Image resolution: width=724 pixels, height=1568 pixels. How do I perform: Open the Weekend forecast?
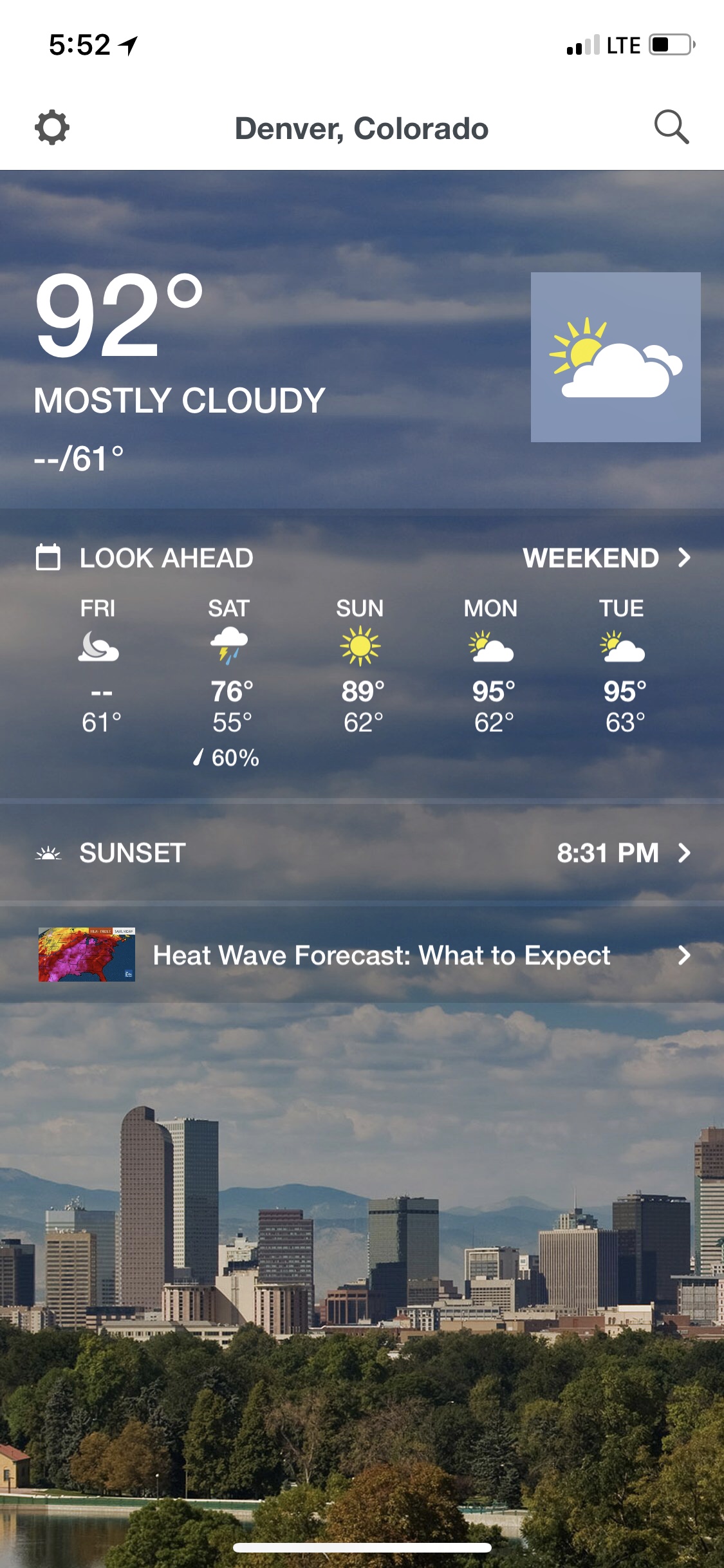click(606, 558)
